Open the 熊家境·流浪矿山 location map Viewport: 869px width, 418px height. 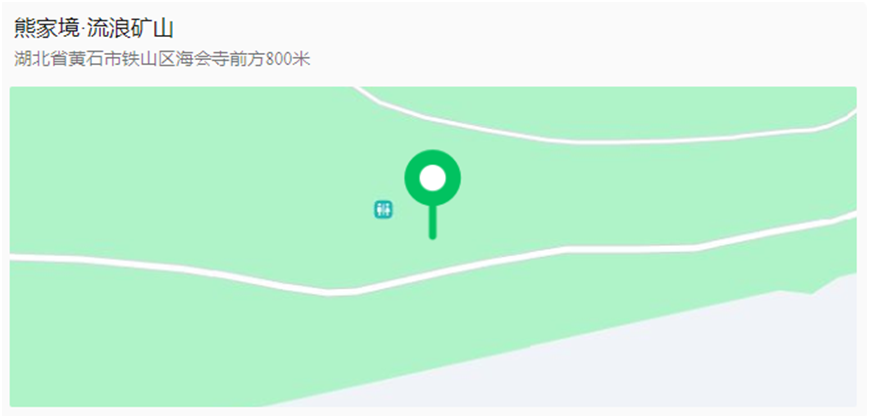[x=433, y=245]
